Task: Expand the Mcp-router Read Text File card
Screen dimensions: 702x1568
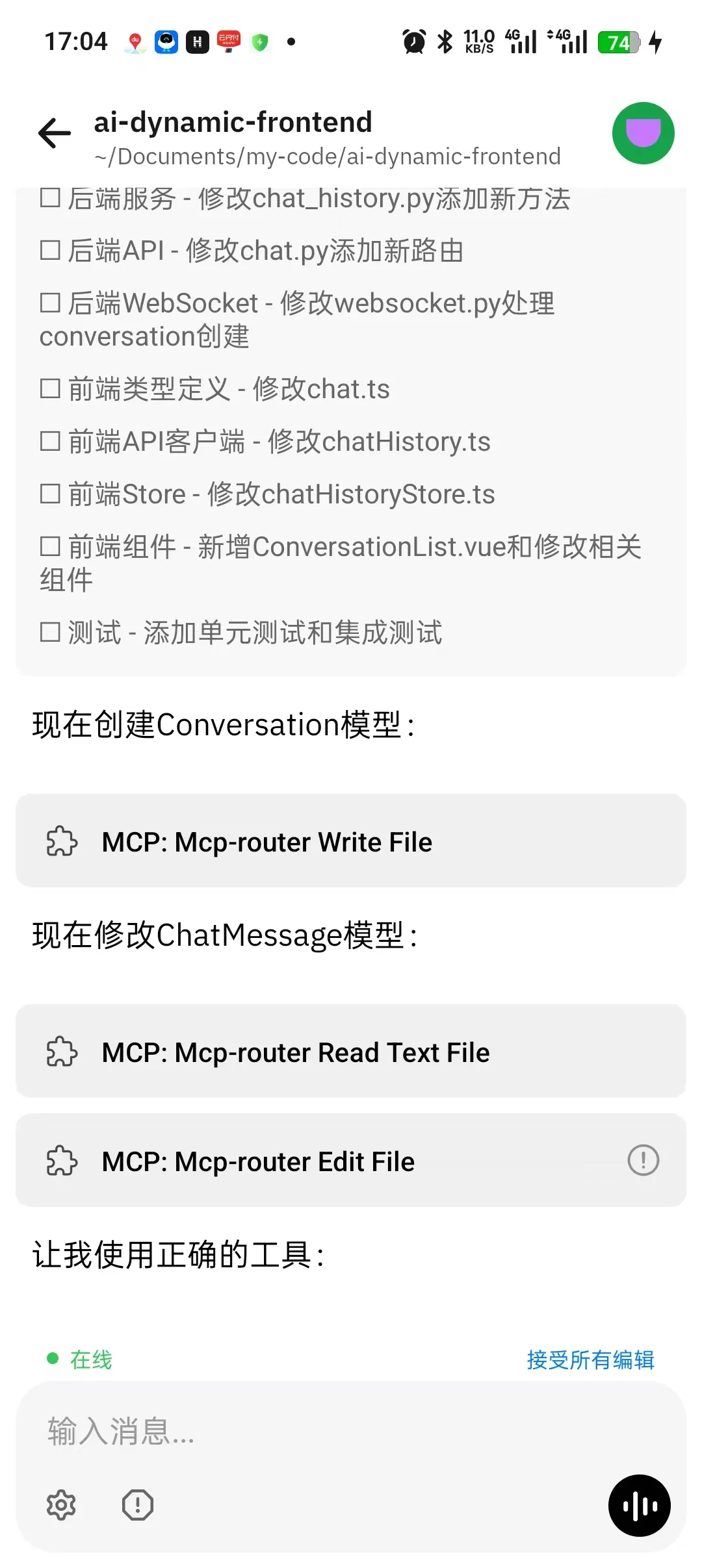Action: click(350, 1052)
